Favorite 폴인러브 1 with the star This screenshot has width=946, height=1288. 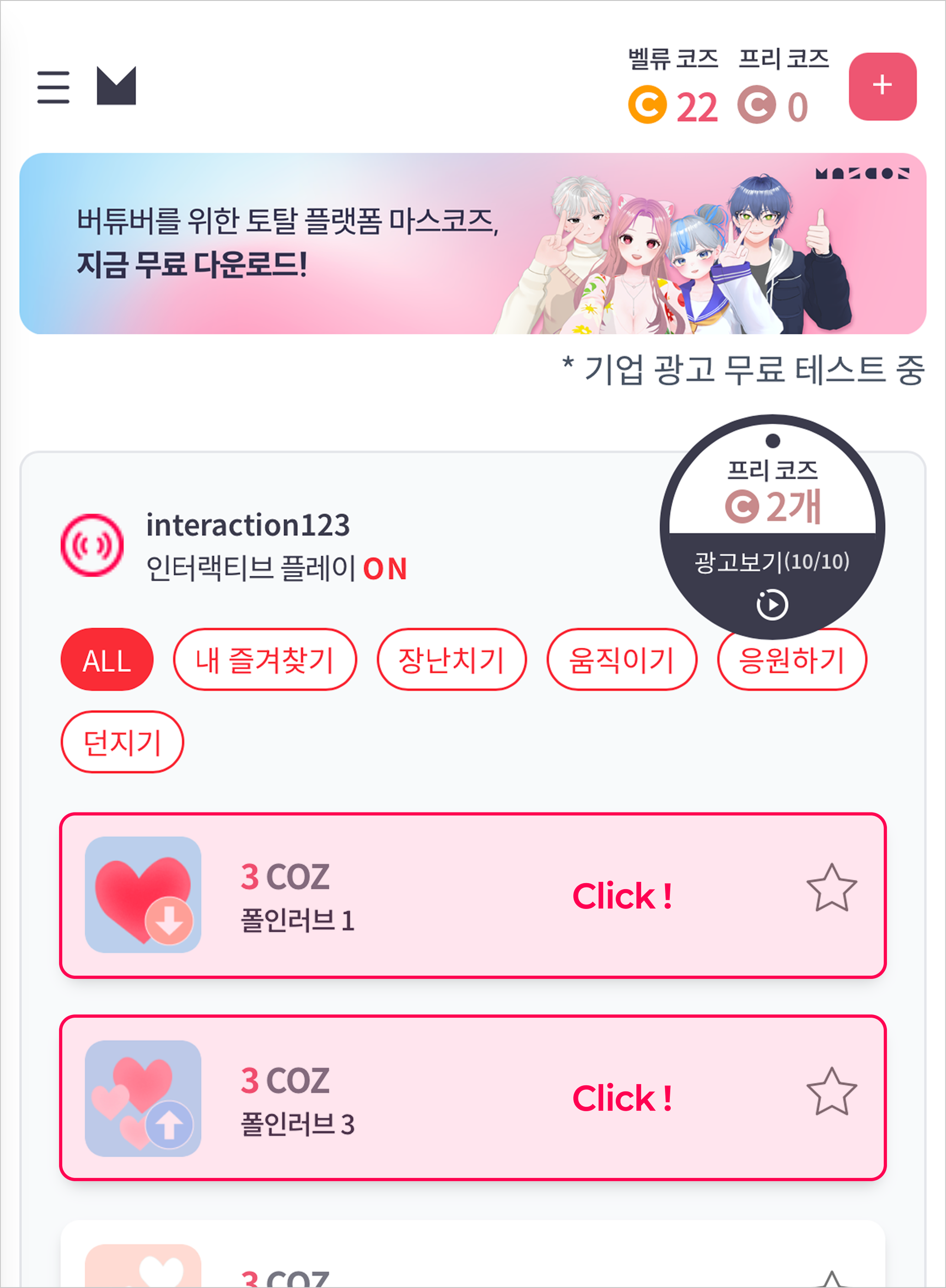tap(831, 889)
